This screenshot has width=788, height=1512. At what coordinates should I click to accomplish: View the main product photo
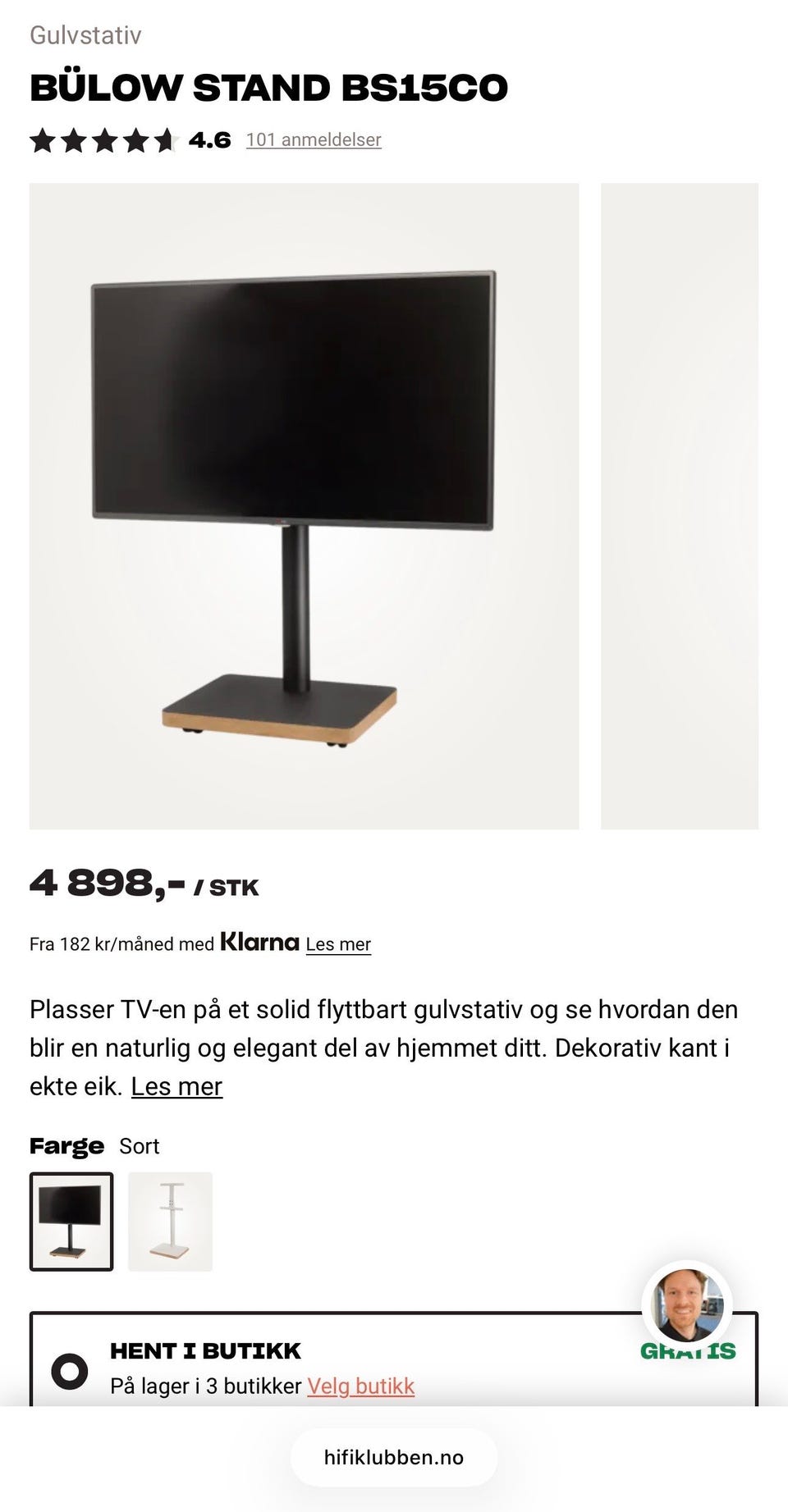coord(305,505)
